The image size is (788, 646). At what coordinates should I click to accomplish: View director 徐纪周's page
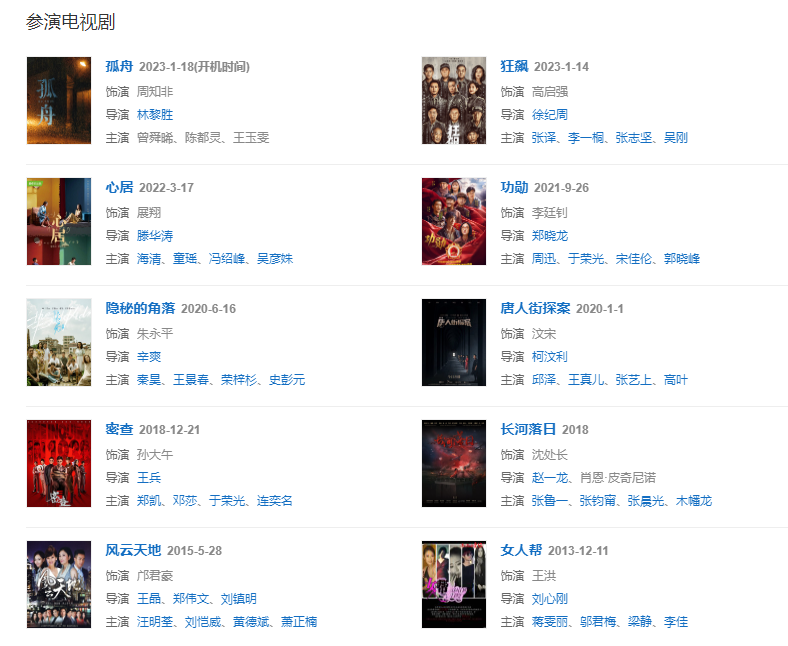550,115
